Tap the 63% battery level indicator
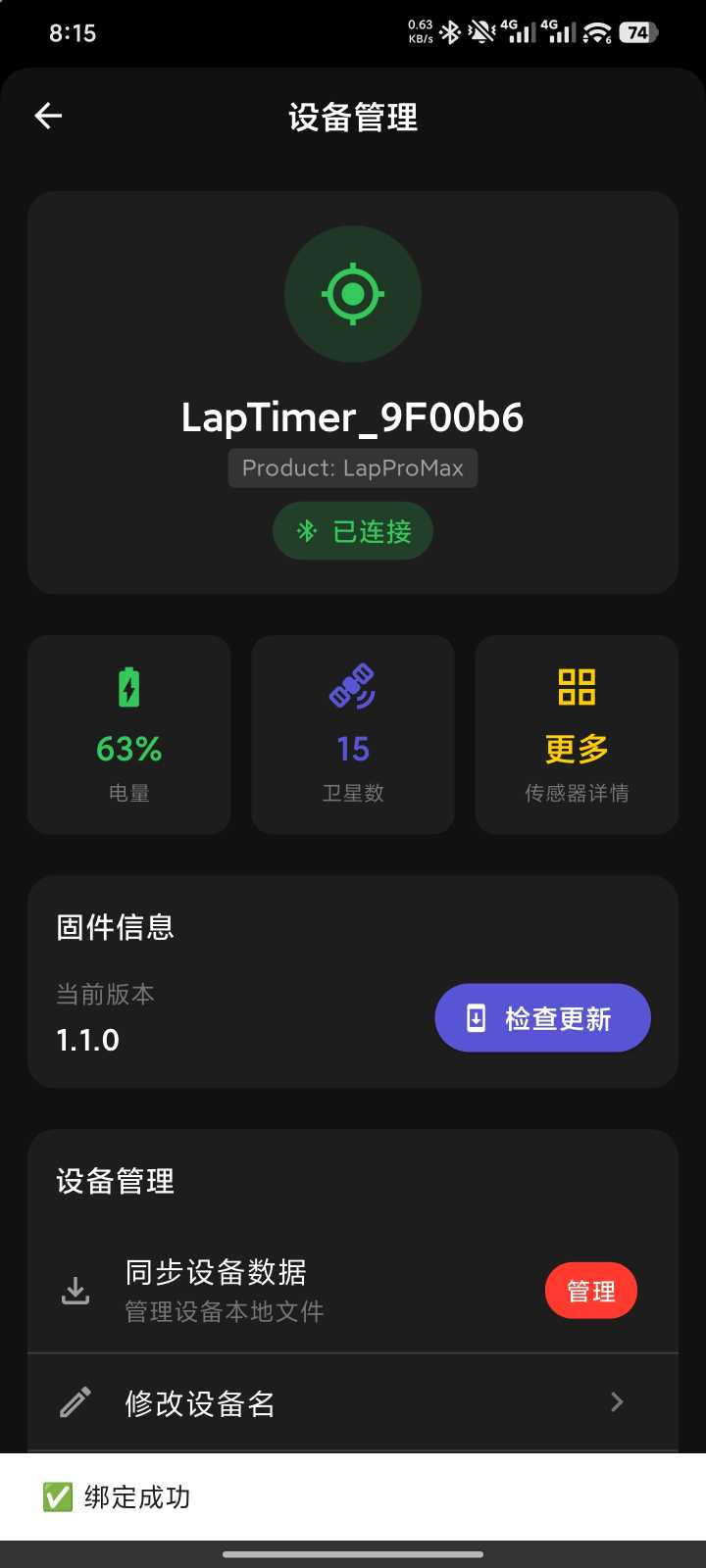 coord(128,749)
